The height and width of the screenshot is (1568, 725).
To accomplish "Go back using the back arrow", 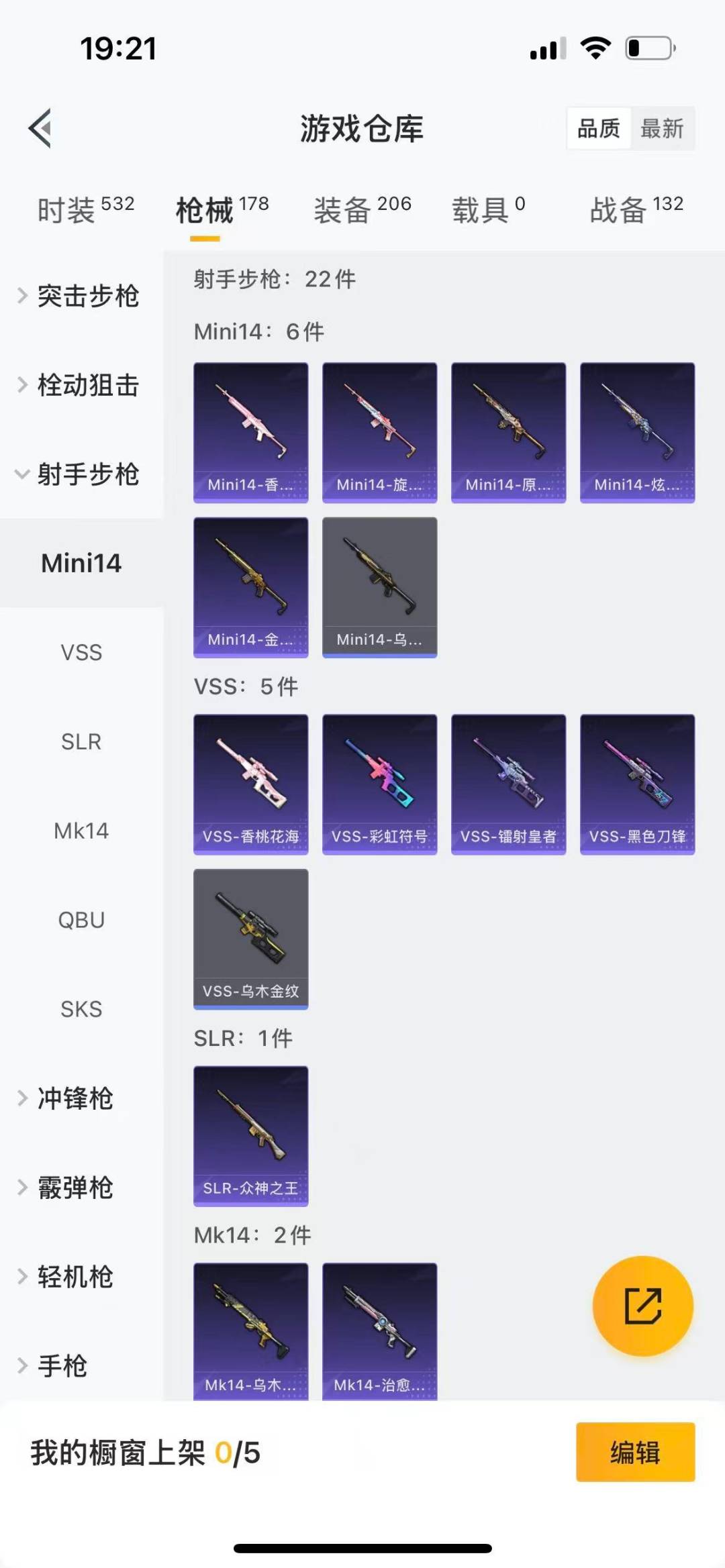I will point(40,127).
